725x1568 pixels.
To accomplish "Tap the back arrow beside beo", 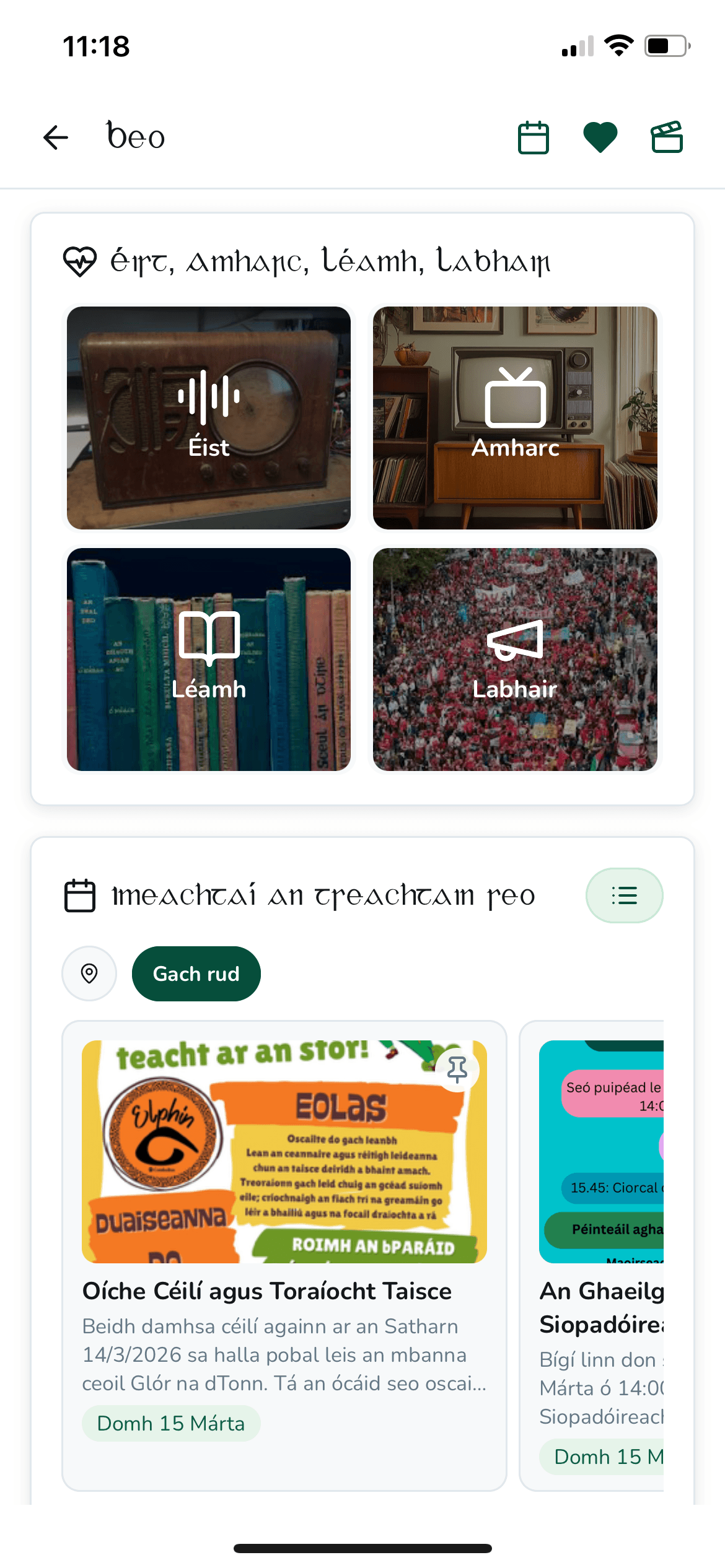I will click(x=56, y=137).
